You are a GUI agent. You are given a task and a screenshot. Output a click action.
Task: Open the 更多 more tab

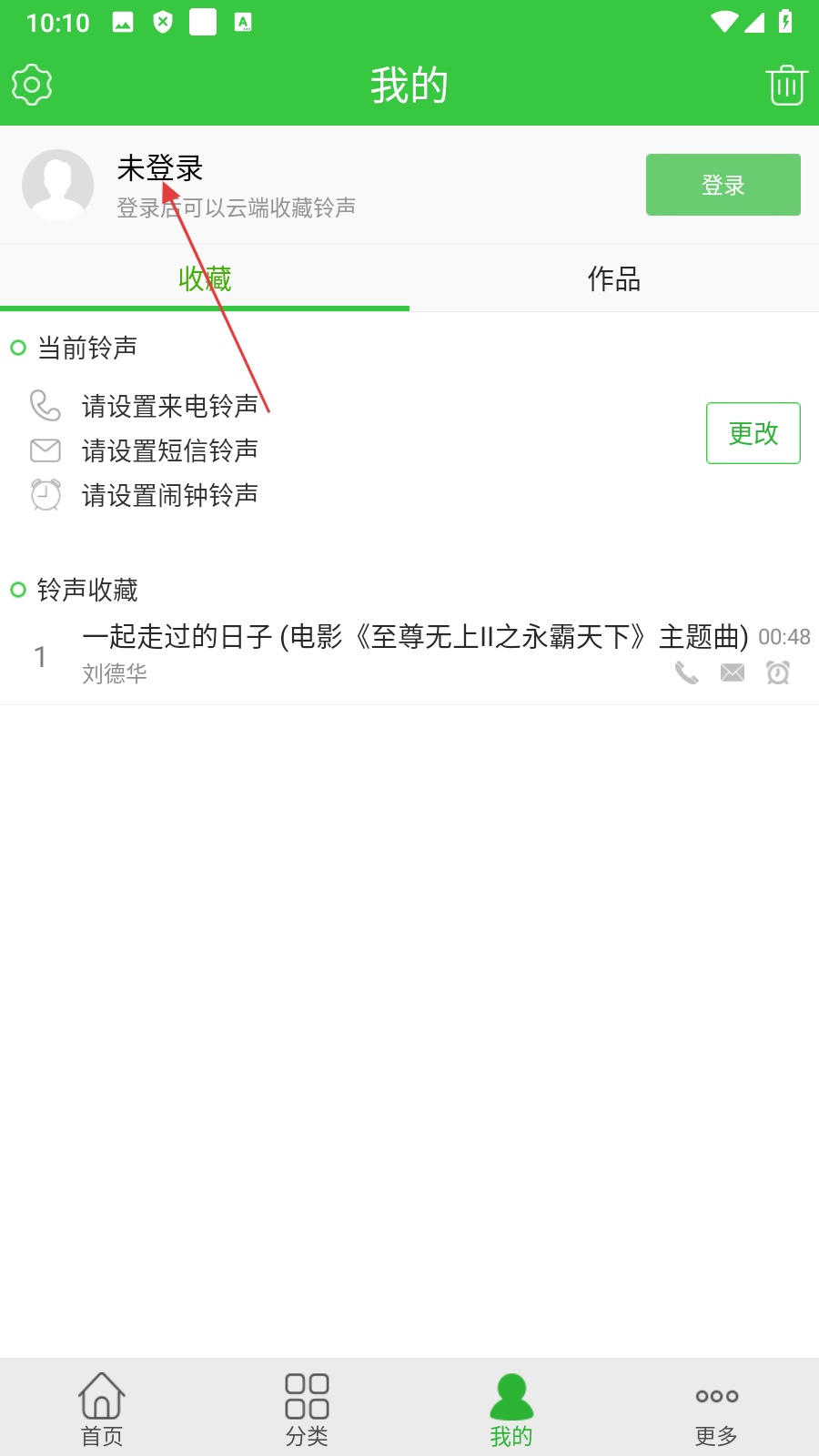pyautogui.click(x=716, y=1408)
